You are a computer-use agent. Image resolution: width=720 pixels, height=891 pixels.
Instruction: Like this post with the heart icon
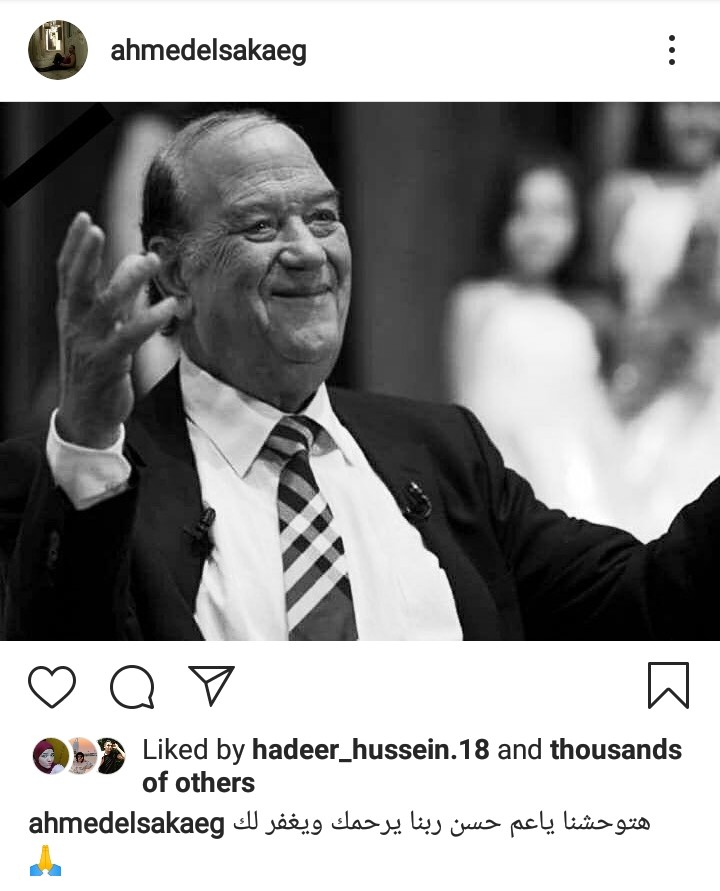click(52, 687)
